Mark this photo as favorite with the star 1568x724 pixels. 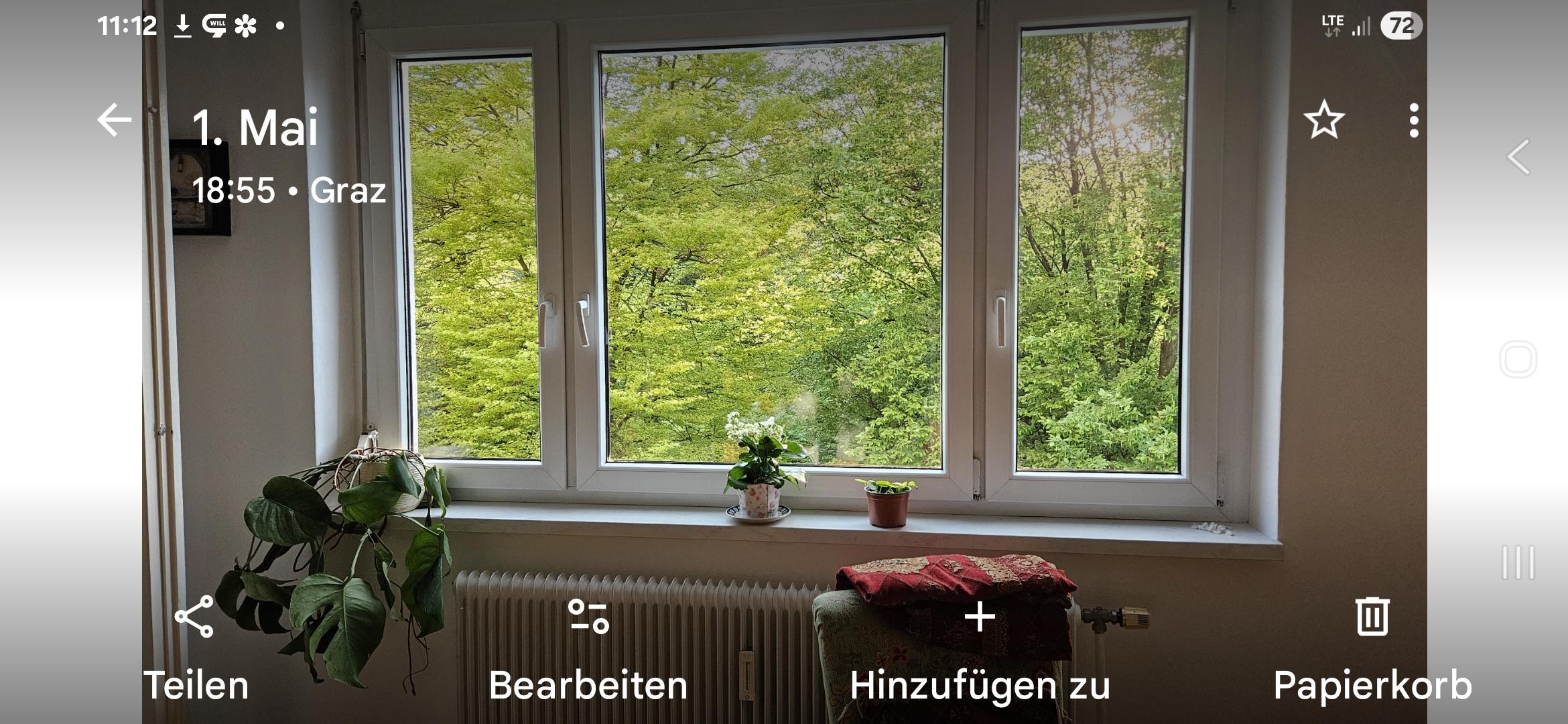coord(1324,121)
